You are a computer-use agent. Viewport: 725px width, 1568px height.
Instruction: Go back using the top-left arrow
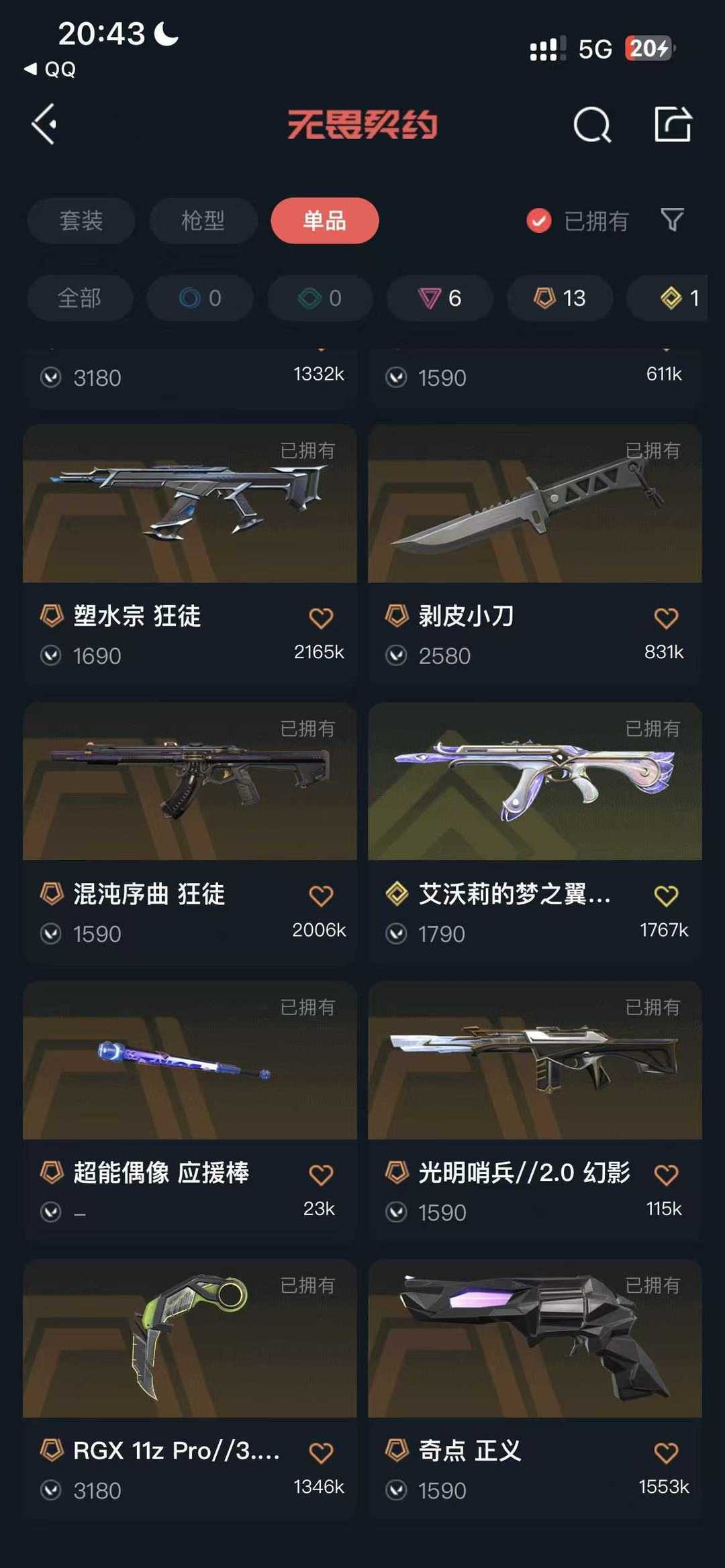click(x=44, y=124)
